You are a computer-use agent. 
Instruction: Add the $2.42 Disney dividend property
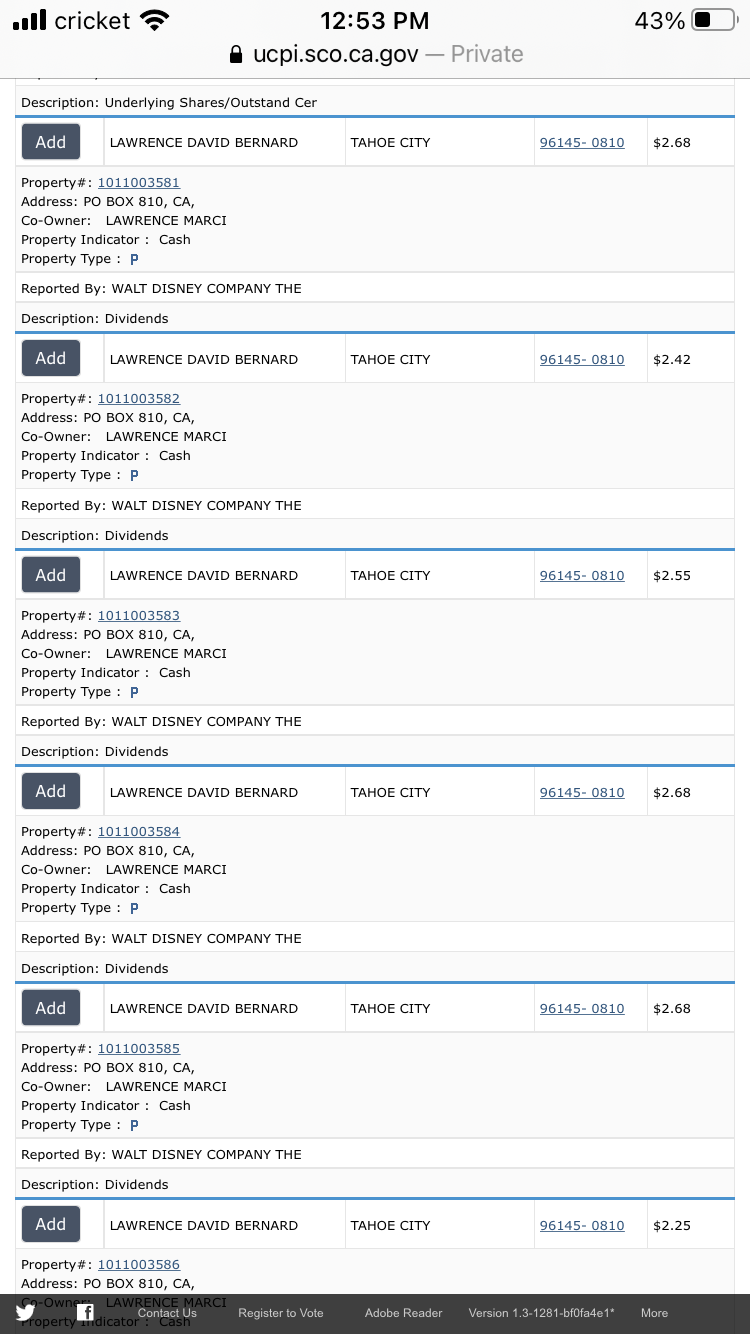pyautogui.click(x=51, y=358)
